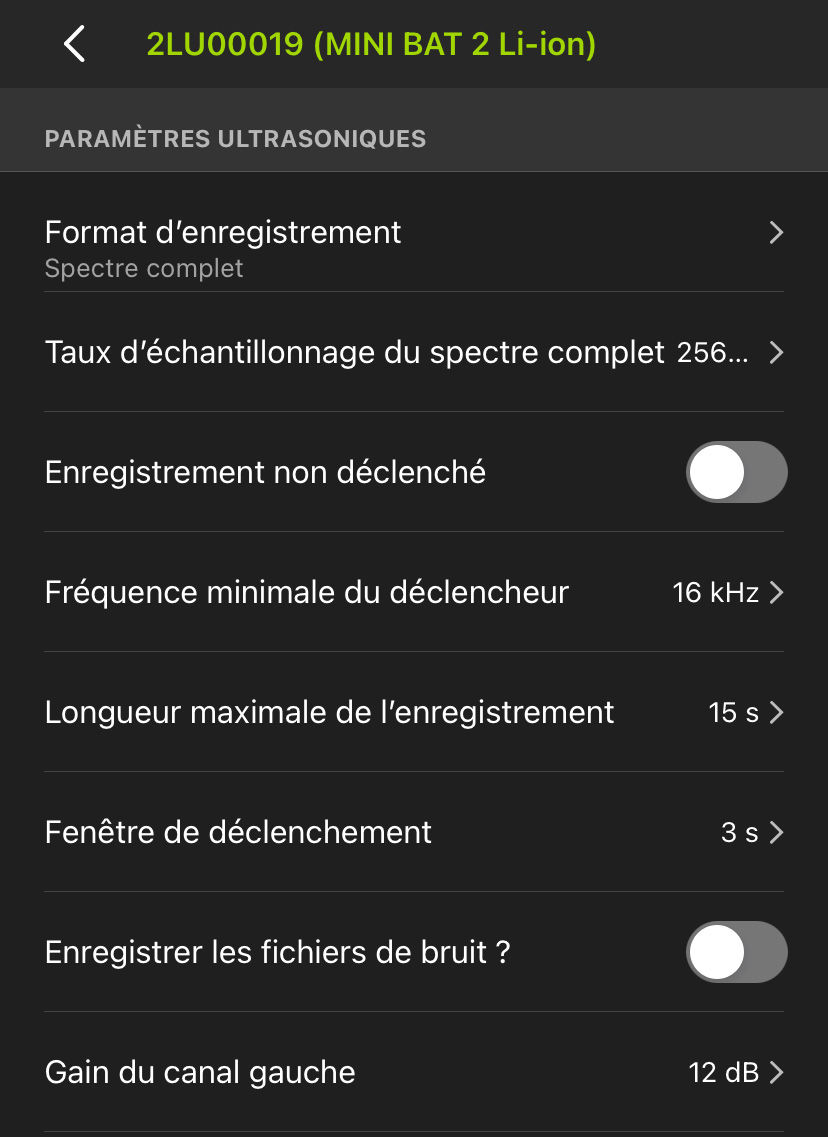Tap the Taux d'échantillonnage disclosure arrow
This screenshot has width=828, height=1137.
(x=776, y=352)
